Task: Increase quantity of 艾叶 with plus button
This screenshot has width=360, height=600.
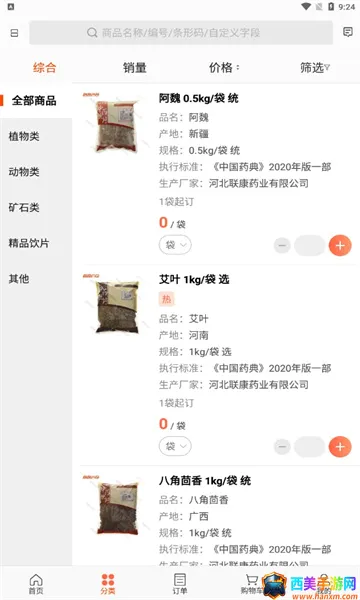Action: tap(340, 447)
